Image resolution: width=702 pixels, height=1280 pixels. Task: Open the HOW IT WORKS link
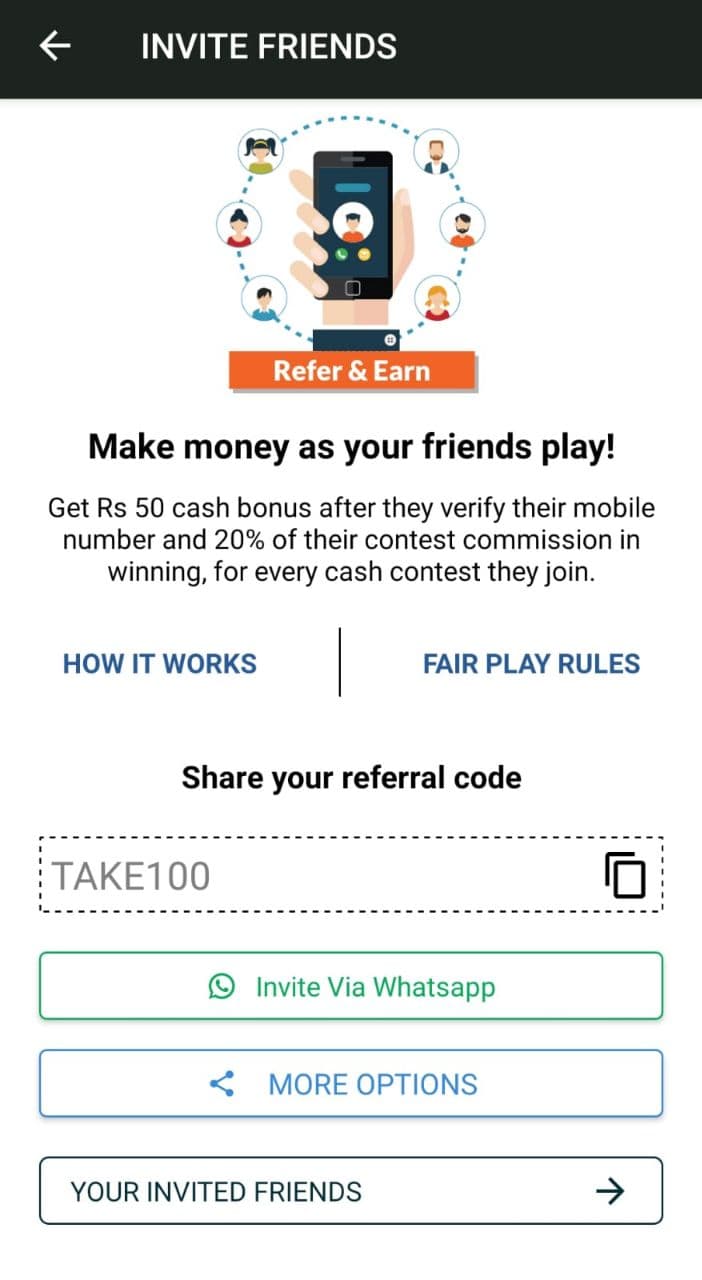click(x=160, y=664)
